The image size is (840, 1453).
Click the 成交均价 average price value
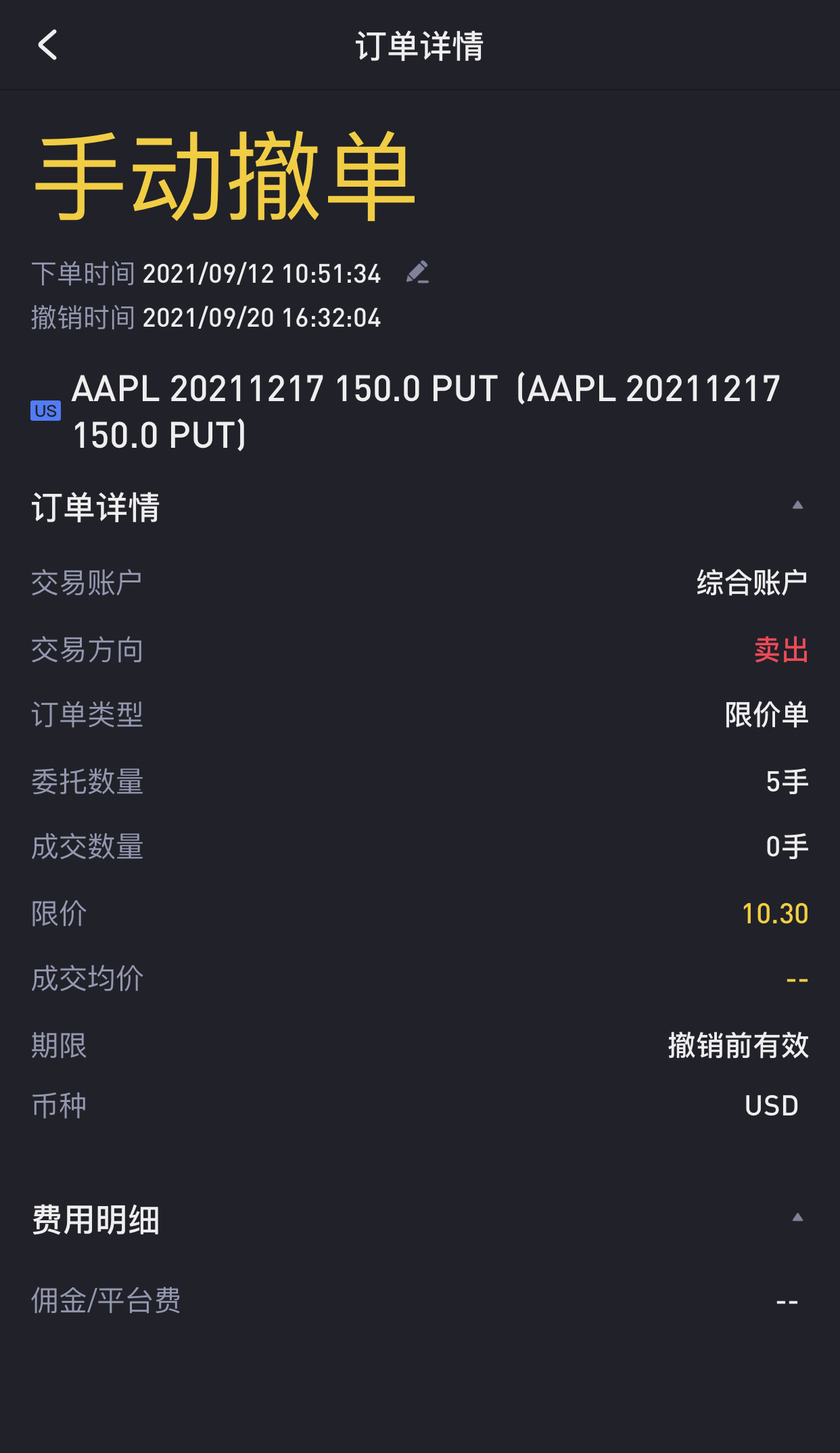797,979
